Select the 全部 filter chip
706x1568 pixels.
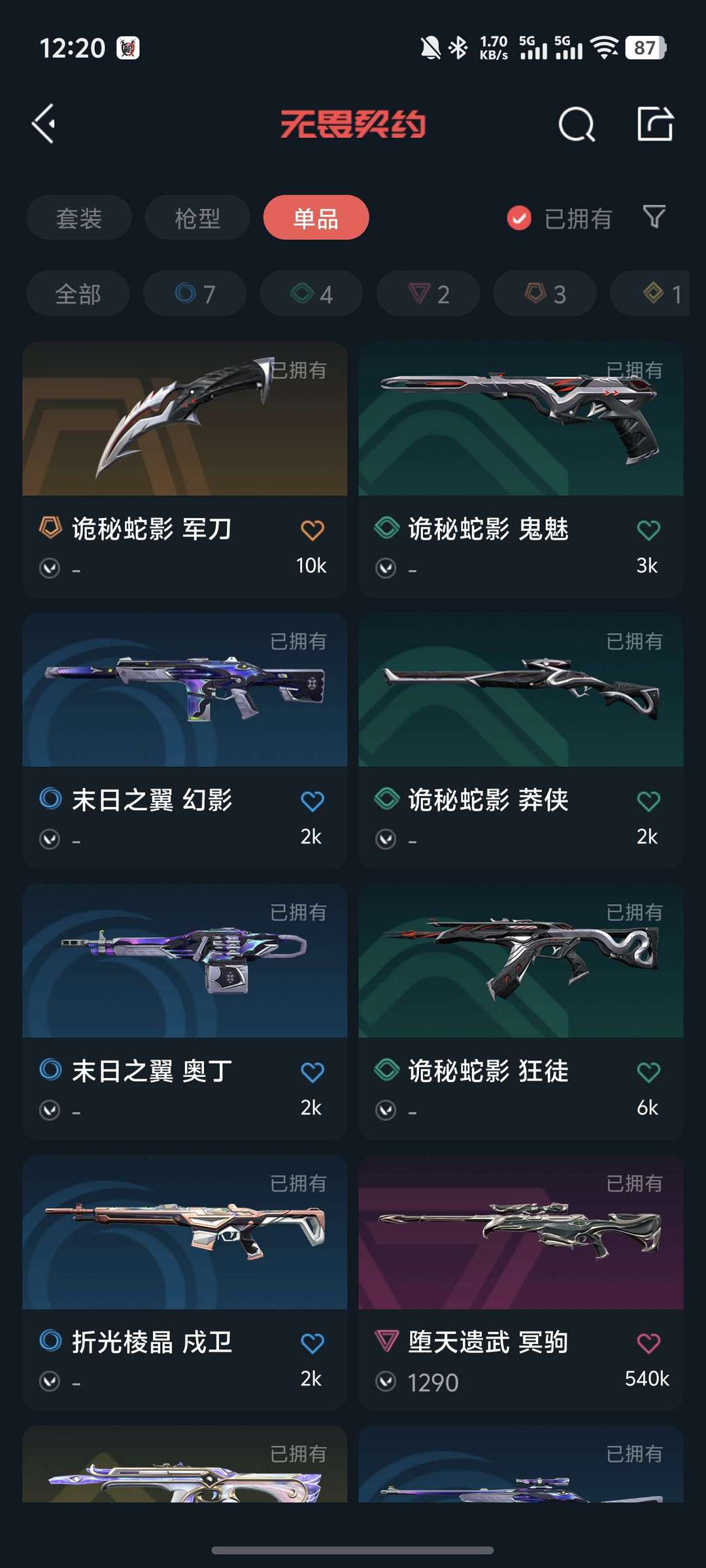pos(78,293)
